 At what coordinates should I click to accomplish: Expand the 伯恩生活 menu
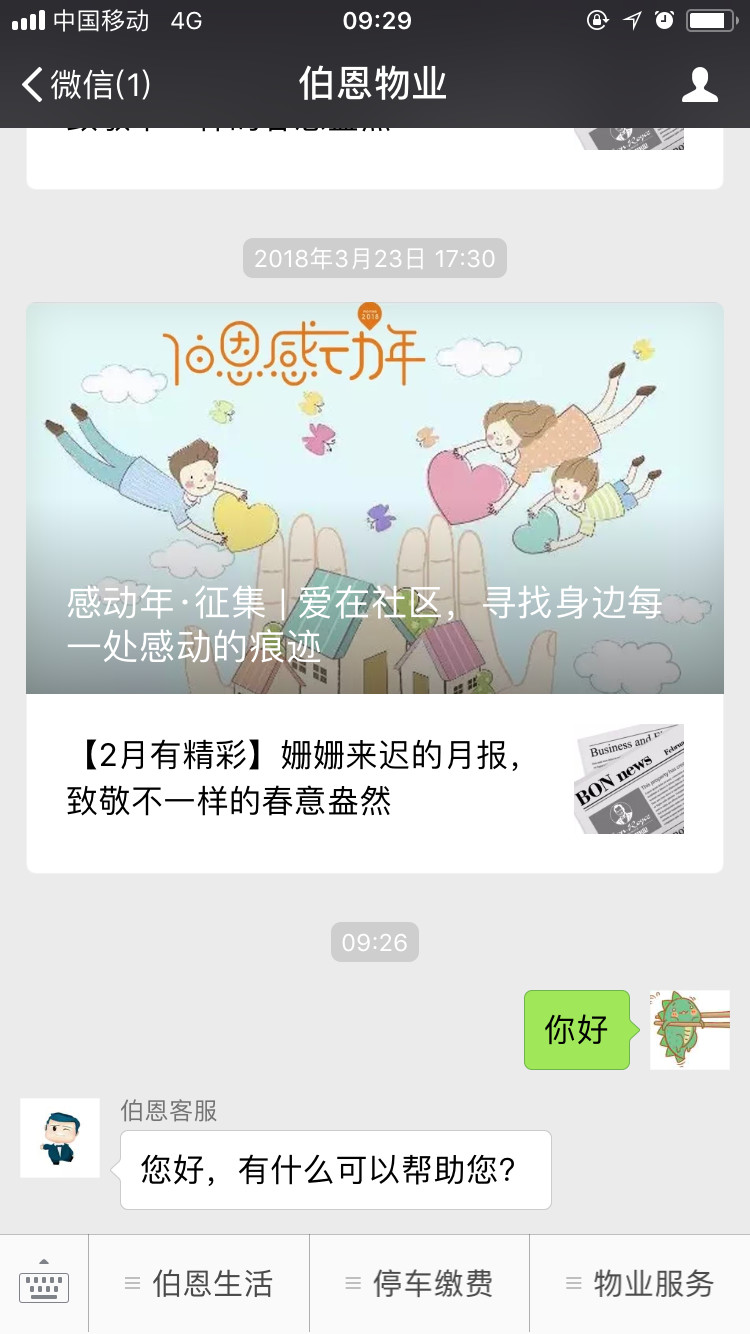pyautogui.click(x=199, y=1284)
